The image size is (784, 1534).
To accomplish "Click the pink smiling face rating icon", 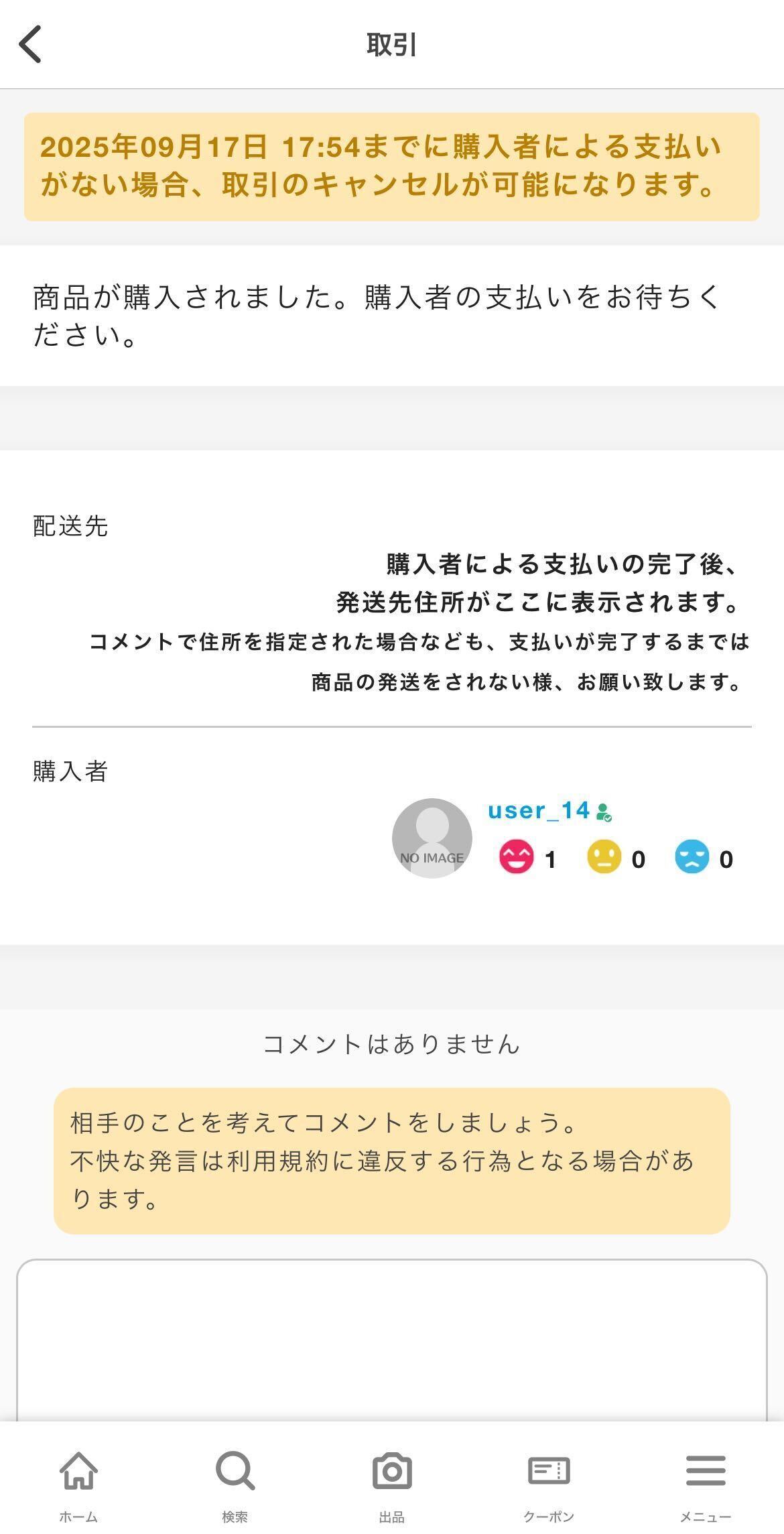I will pos(517,856).
